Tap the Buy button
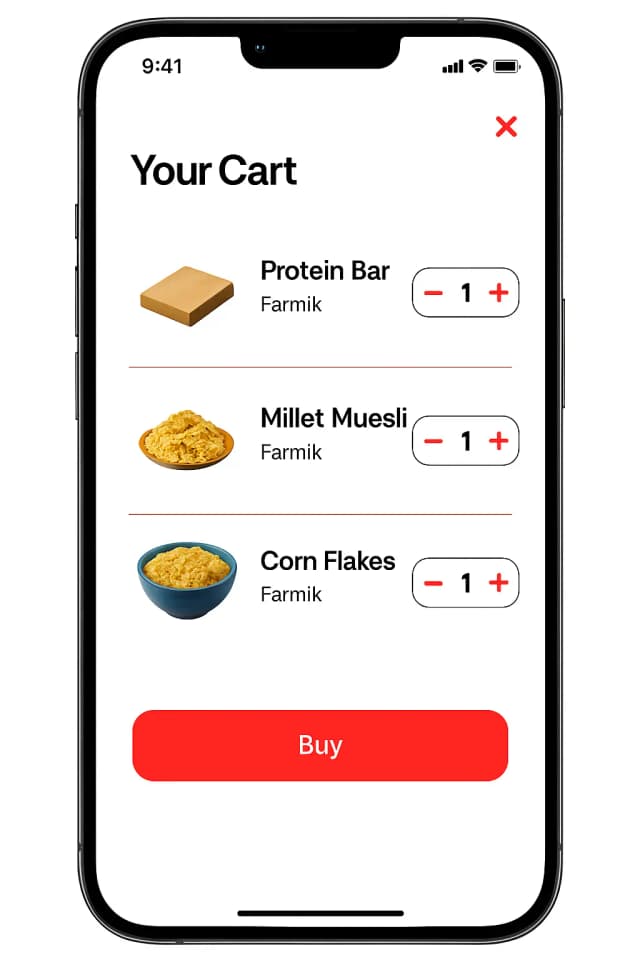 320,745
